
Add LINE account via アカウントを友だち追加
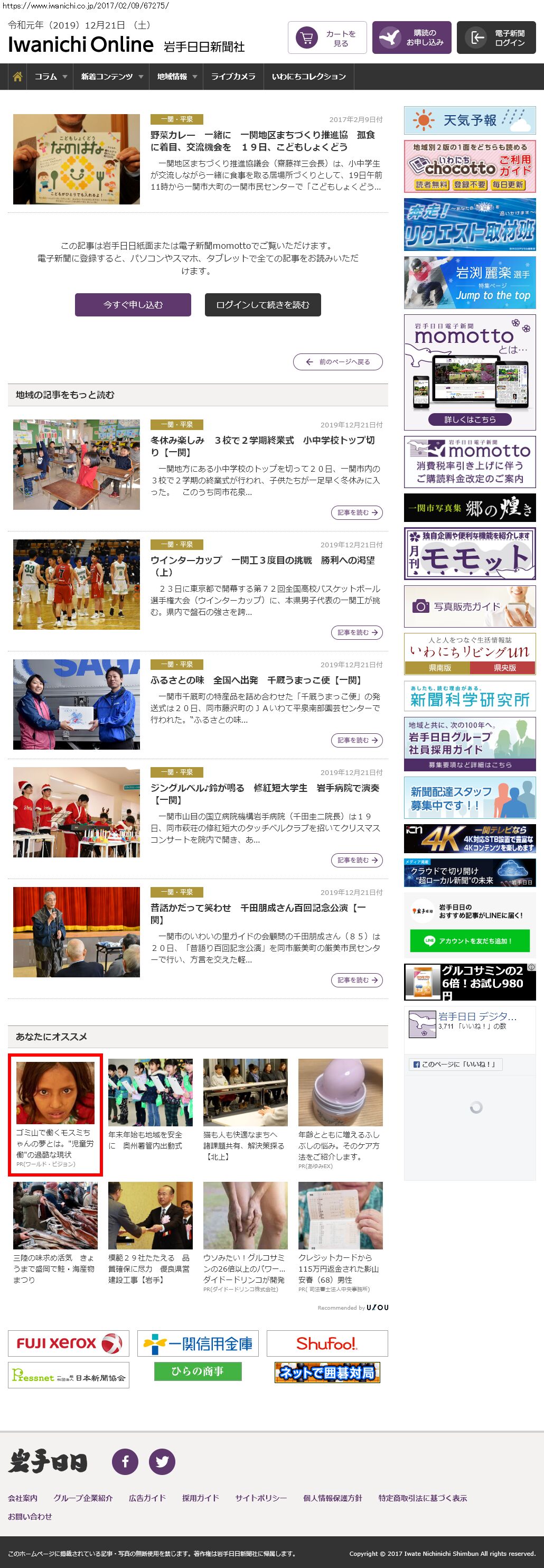click(469, 940)
